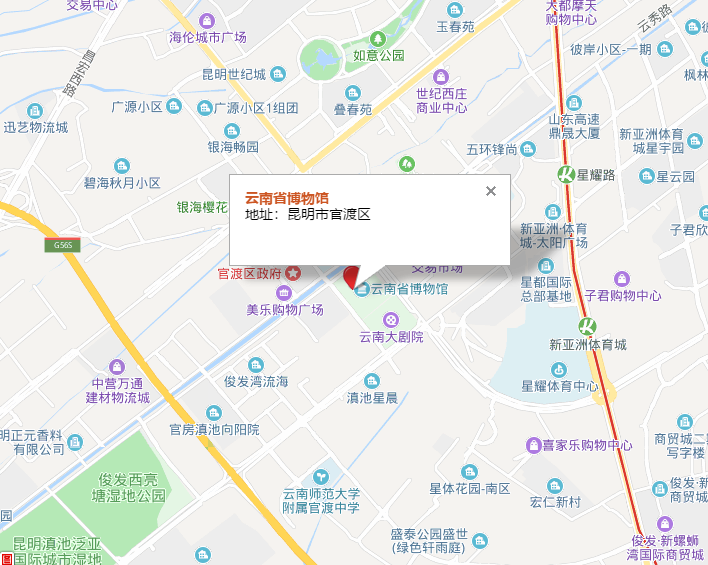
Task: Open the orange 云南省博物馆 title link
Action: coord(287,197)
